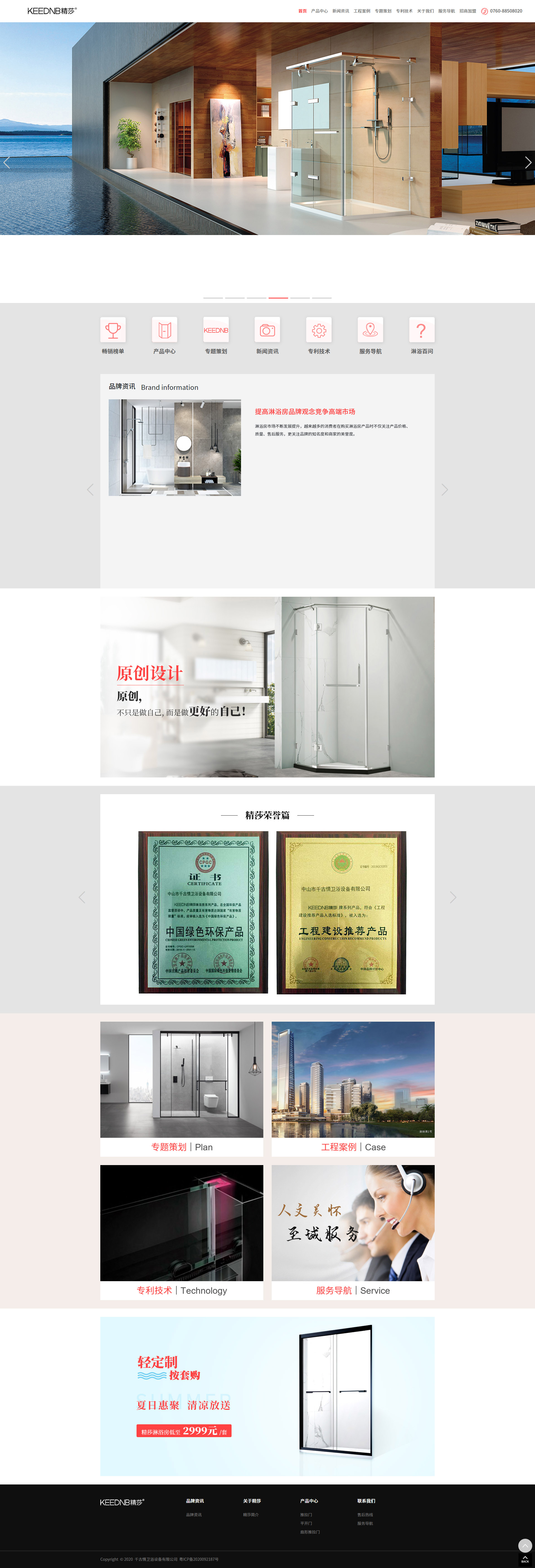Screen dimensions: 535x1568
Task: Open the 淋浴百问 question shortcut
Action: coord(421,331)
